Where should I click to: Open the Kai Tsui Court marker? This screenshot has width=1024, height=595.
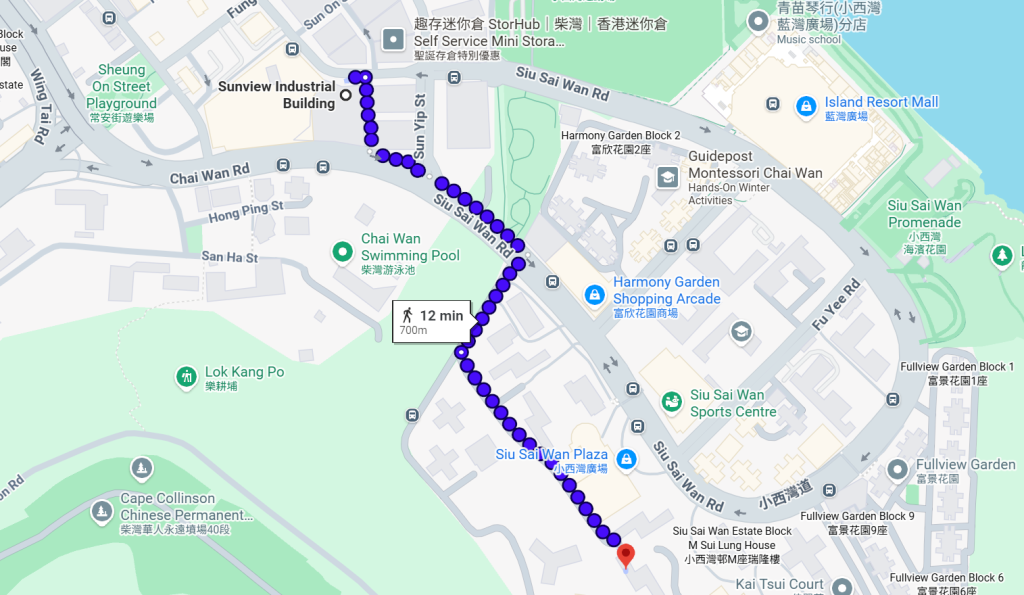pyautogui.click(x=841, y=586)
